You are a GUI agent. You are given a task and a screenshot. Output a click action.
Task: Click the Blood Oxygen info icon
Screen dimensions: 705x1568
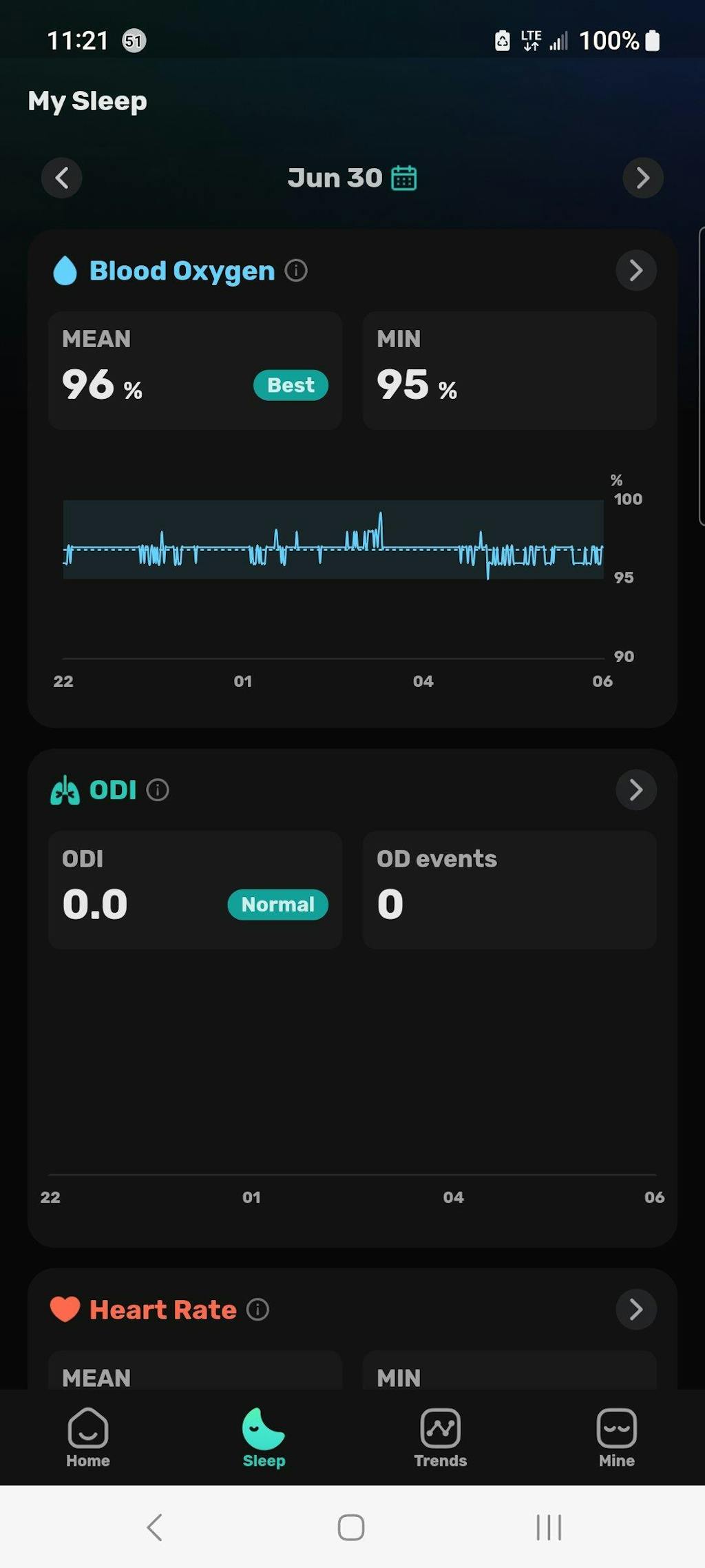(x=296, y=271)
